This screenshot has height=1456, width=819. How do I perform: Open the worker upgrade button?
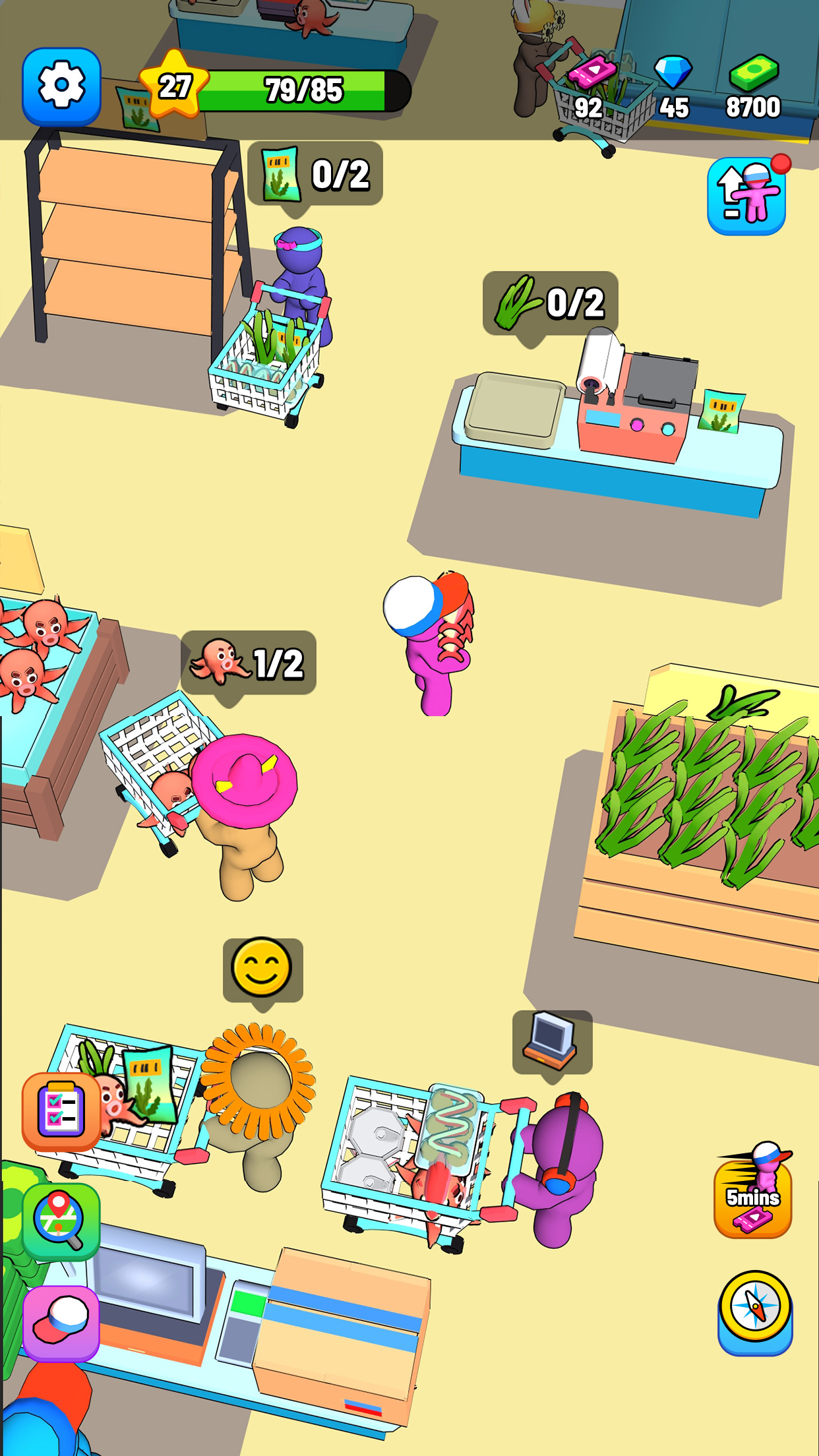[x=746, y=196]
